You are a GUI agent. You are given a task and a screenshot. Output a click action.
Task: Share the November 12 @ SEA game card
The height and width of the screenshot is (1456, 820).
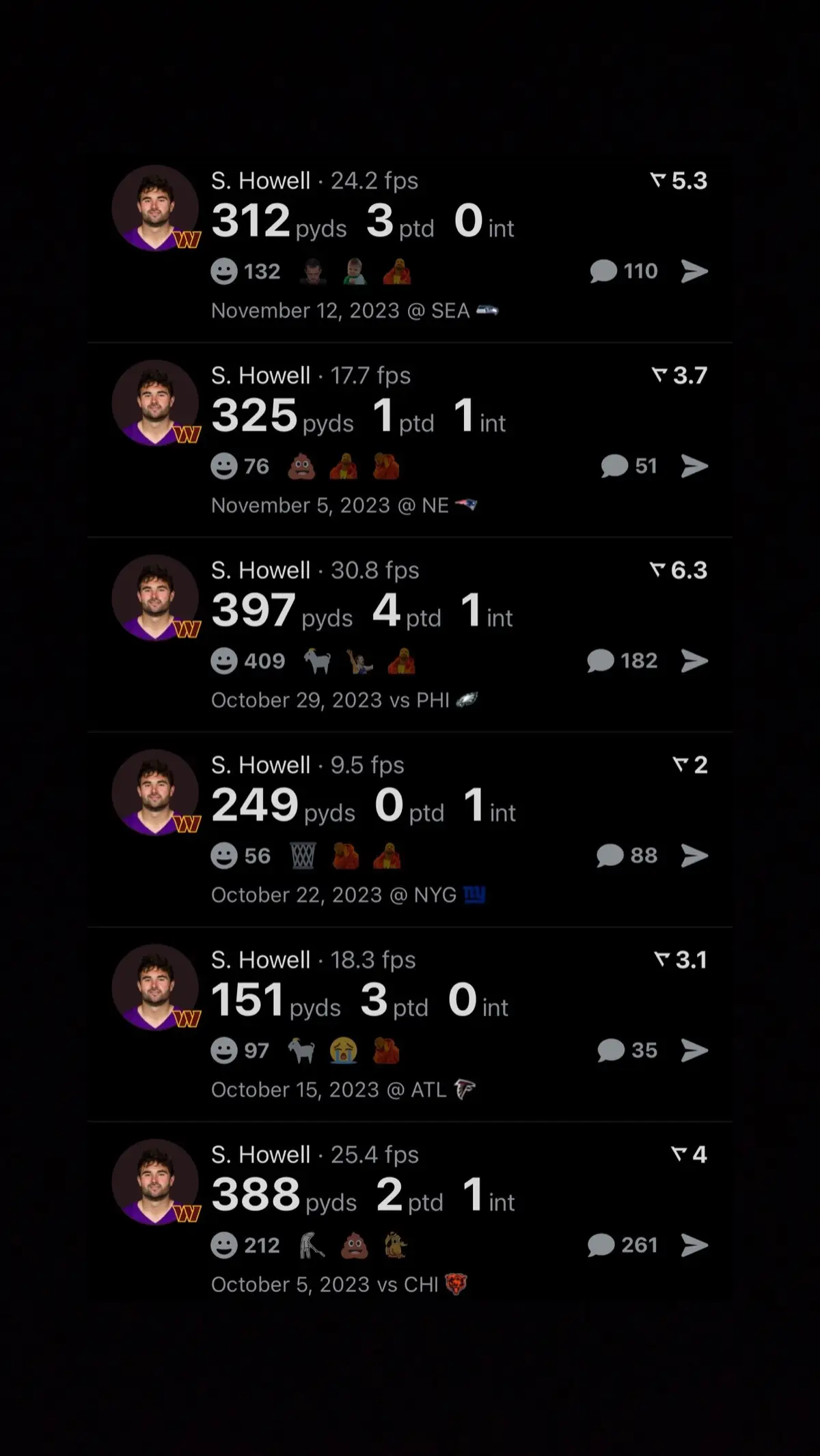pyautogui.click(x=694, y=272)
